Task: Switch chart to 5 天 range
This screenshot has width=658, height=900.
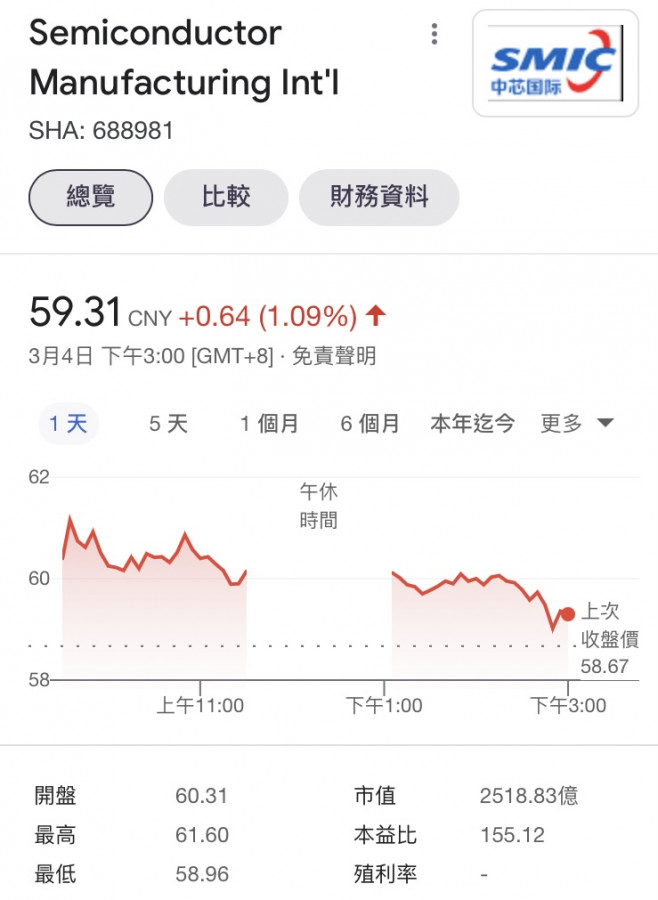Action: (168, 424)
